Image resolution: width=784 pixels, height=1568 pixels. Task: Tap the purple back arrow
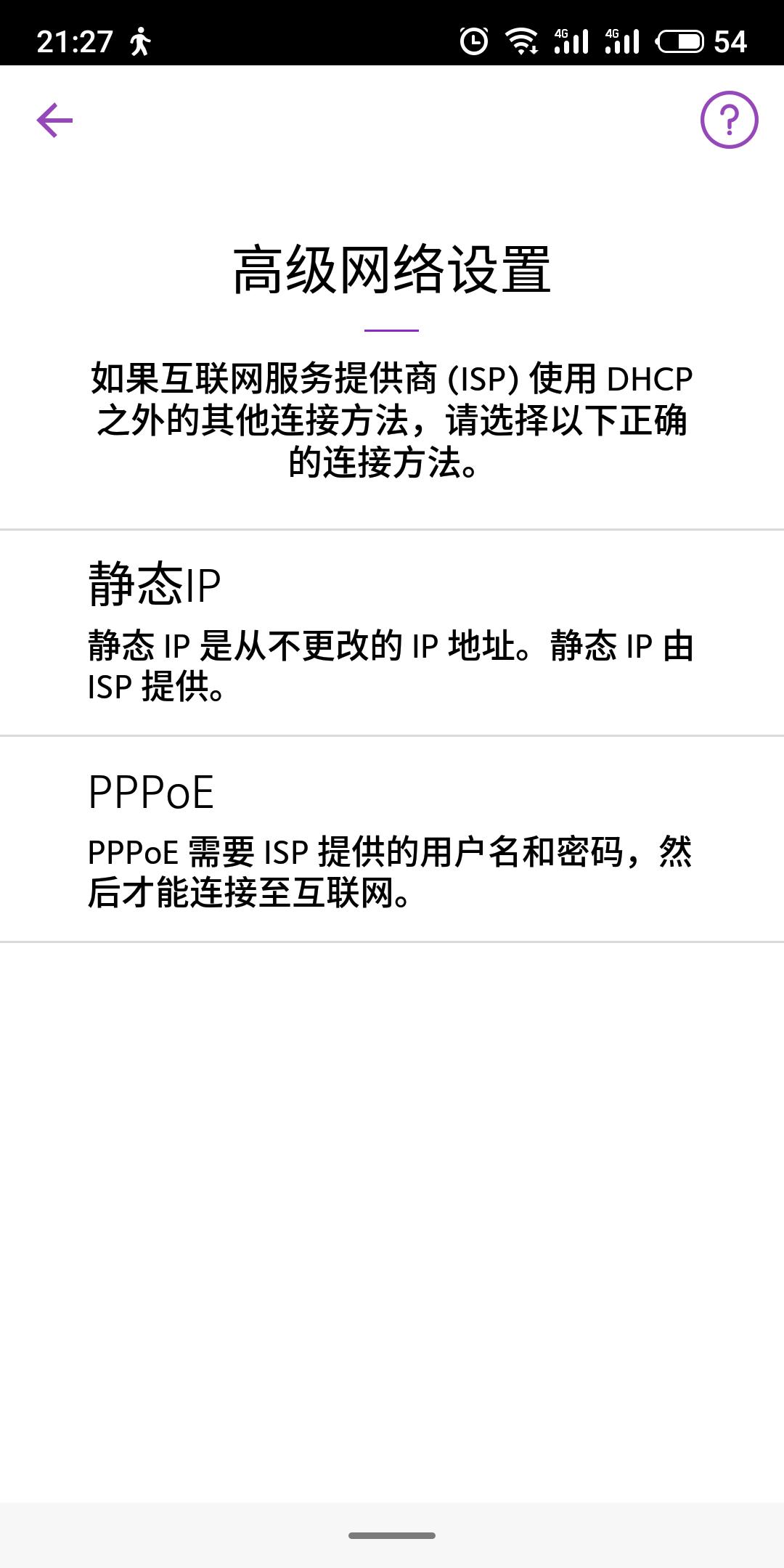[54, 120]
